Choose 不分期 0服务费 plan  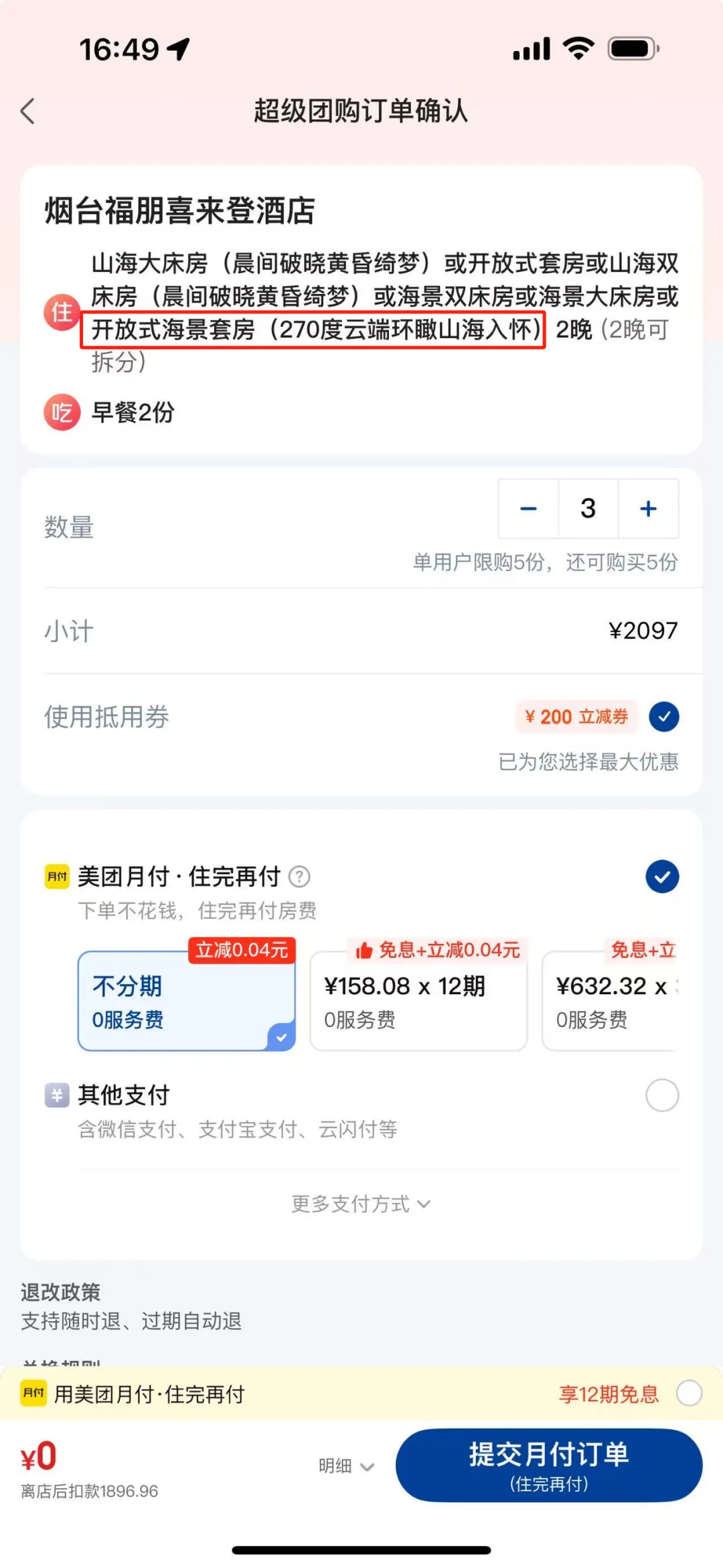point(186,1002)
